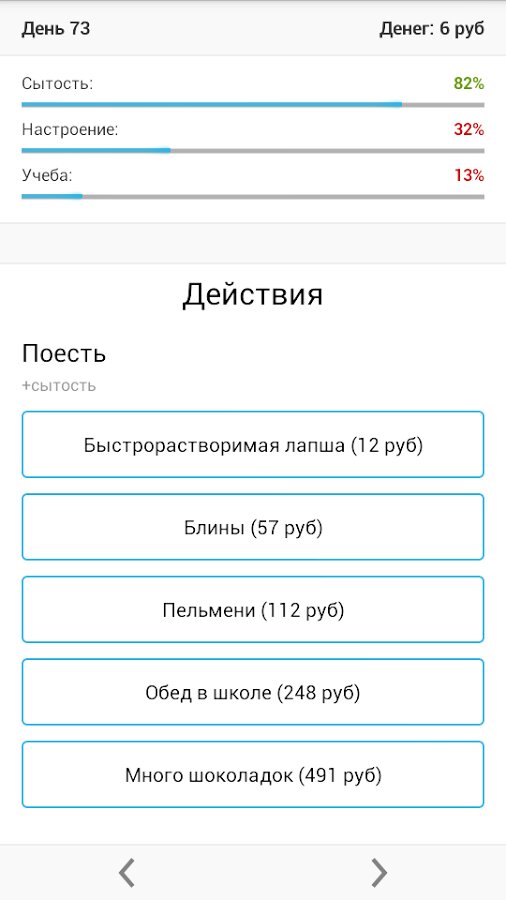
Task: Buy Быстрорастворимая лапша for 12 руб
Action: coord(253,444)
